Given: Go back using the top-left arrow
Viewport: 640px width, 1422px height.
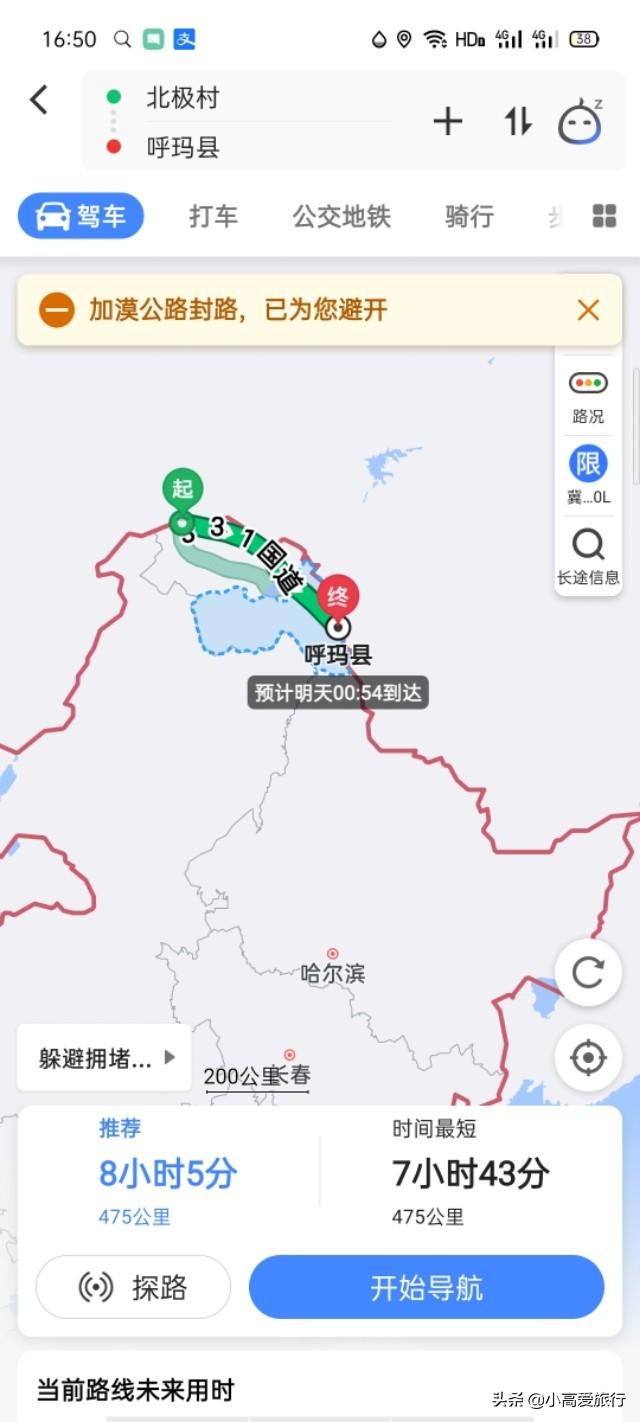Looking at the screenshot, I should [39, 99].
